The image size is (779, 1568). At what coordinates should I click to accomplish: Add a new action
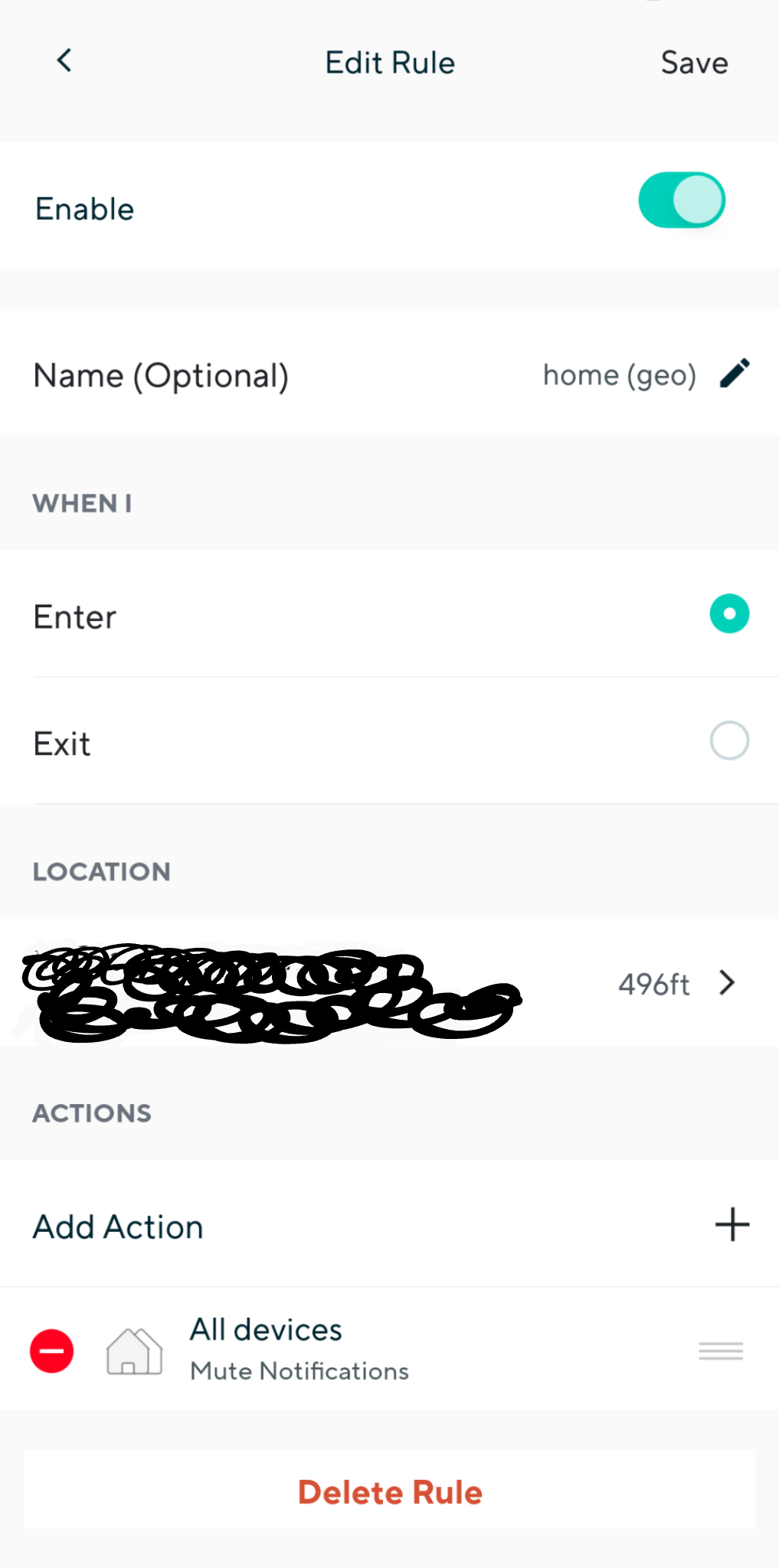(389, 1225)
